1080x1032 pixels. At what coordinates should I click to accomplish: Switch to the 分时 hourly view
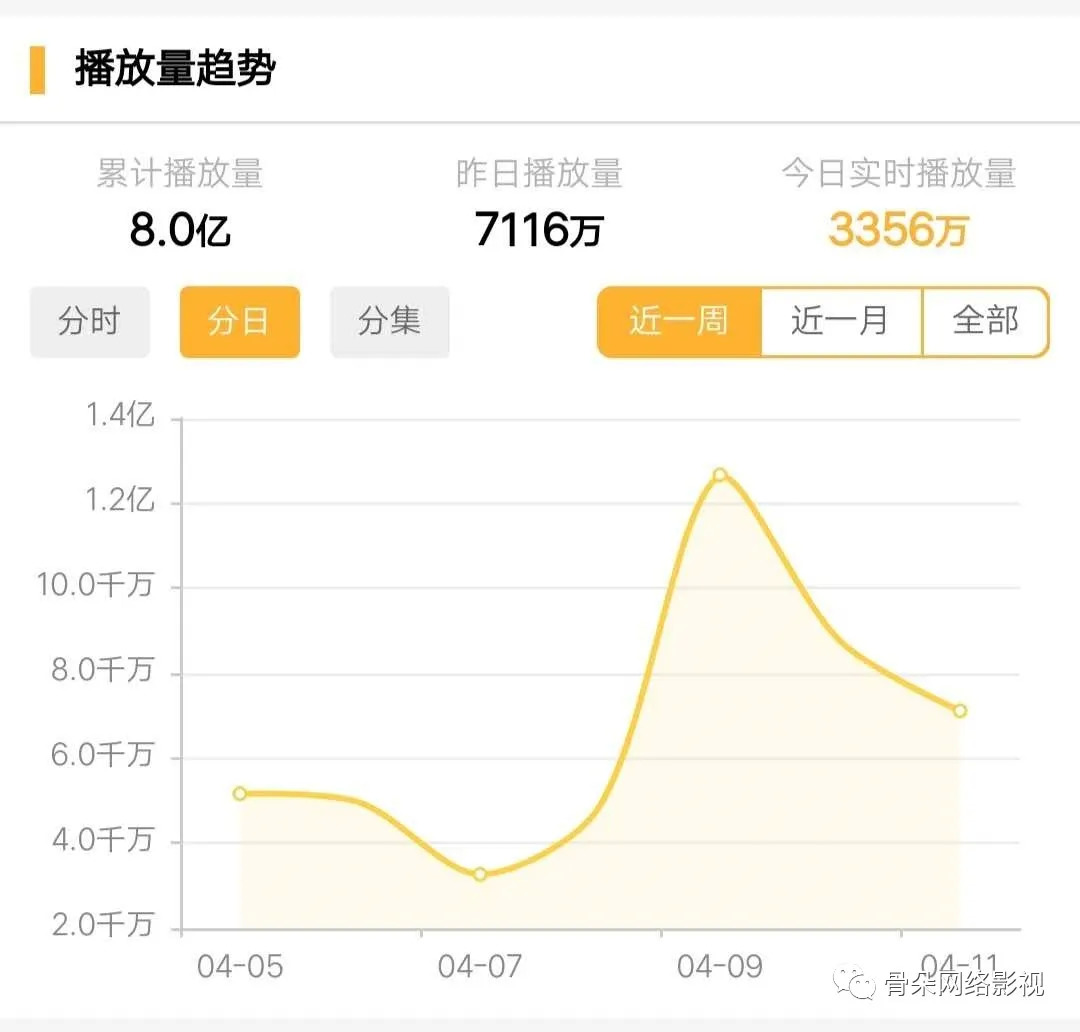(89, 322)
